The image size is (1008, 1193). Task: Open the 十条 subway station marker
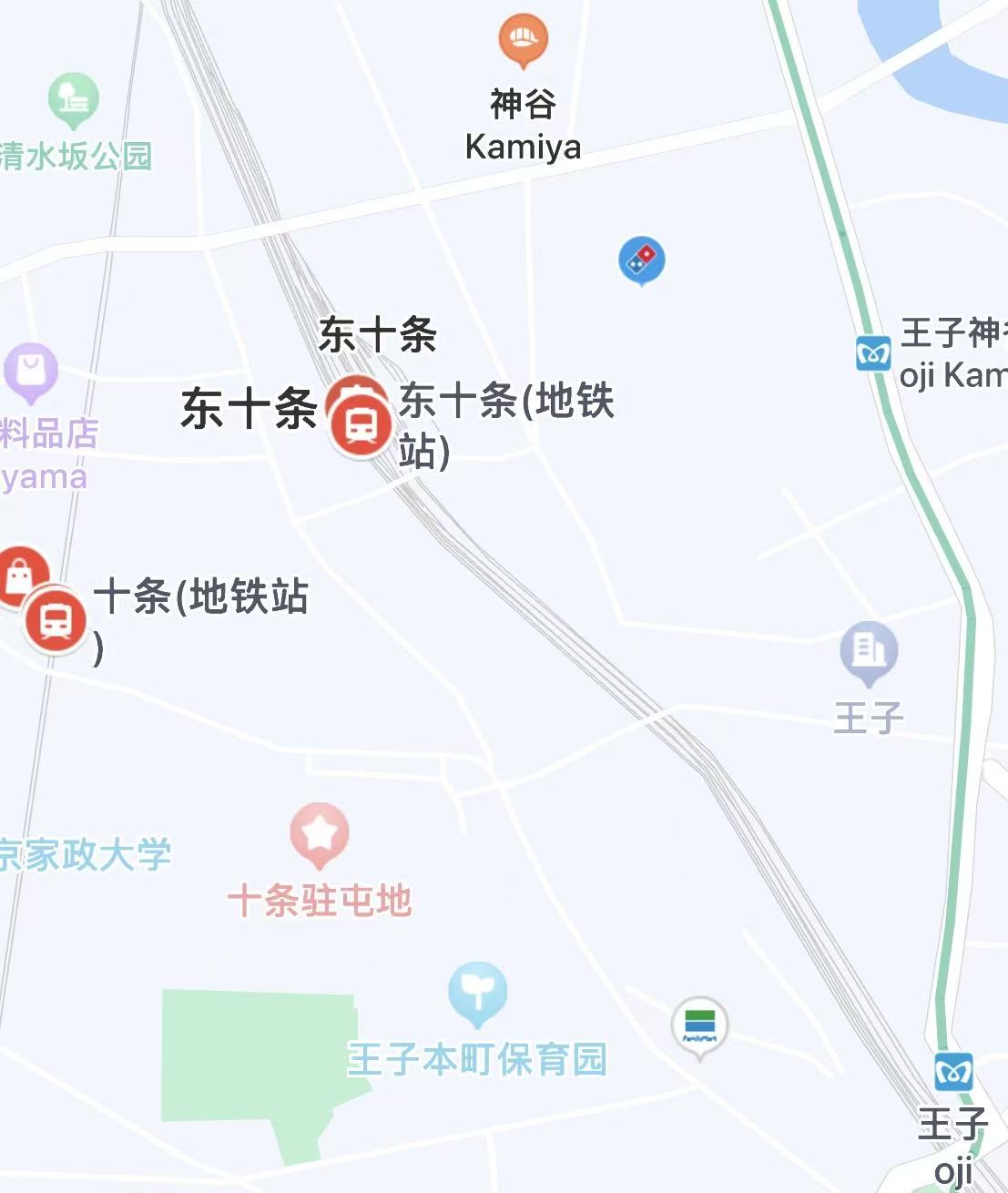coord(56,621)
